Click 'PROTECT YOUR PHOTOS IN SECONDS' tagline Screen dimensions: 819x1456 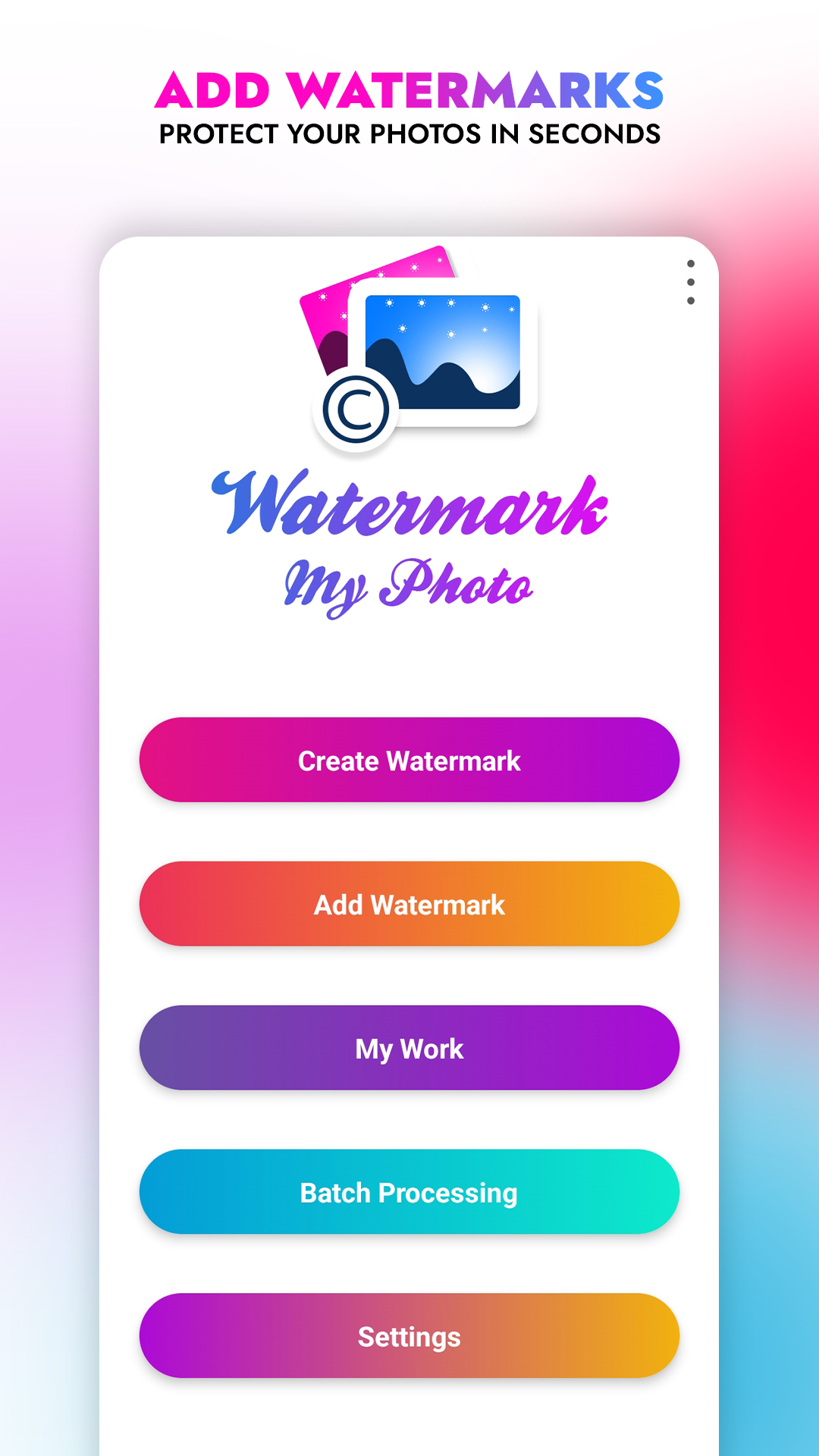(x=409, y=135)
